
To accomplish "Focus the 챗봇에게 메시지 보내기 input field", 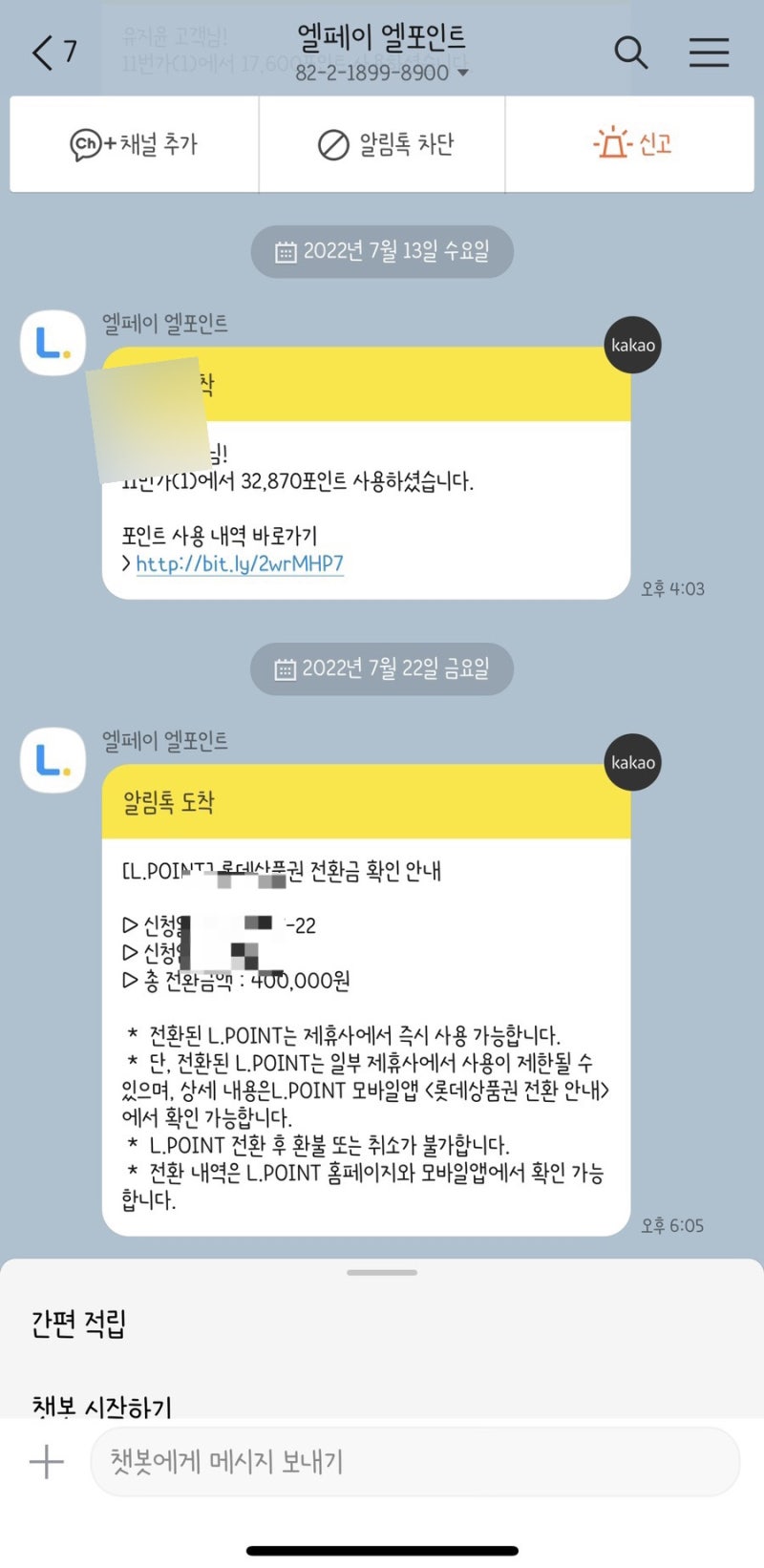I will point(414,1461).
